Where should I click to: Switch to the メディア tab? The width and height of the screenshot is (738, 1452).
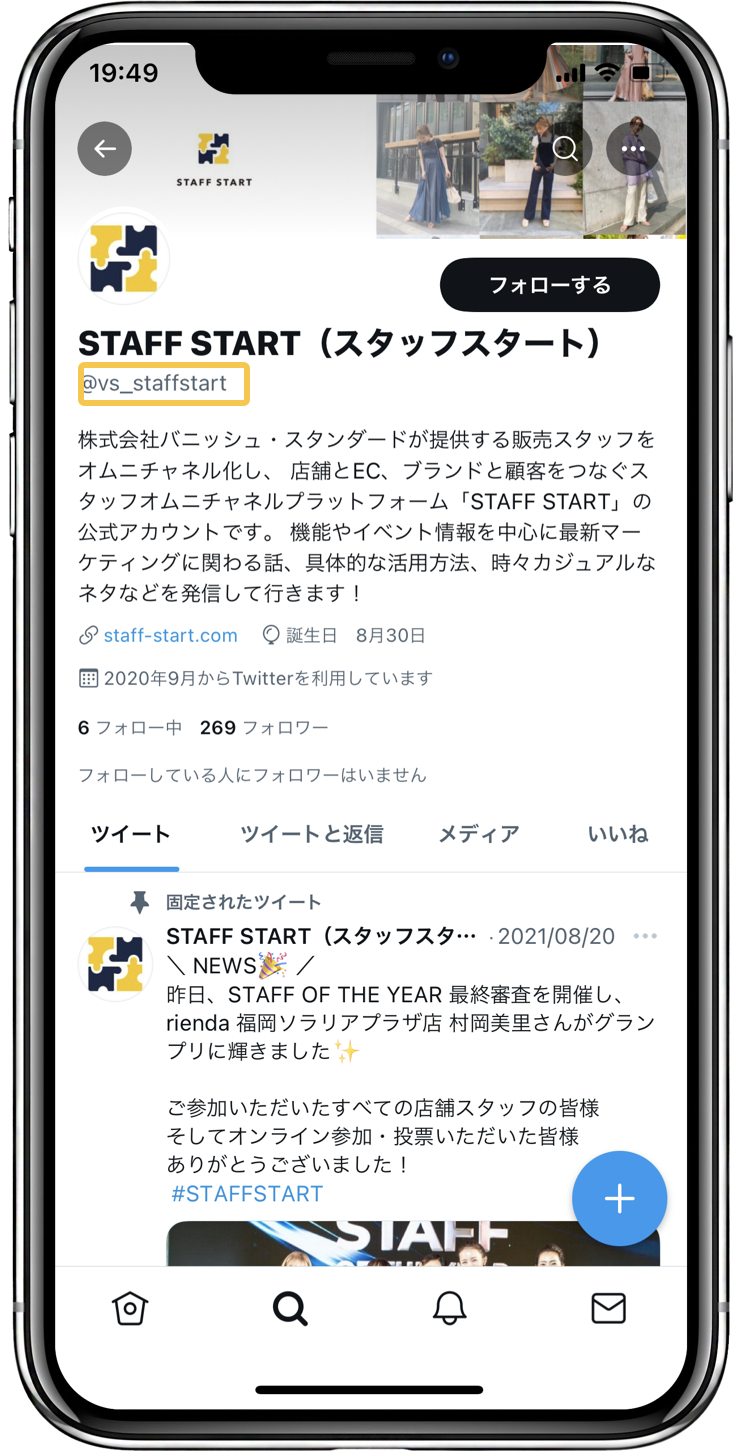click(x=479, y=834)
